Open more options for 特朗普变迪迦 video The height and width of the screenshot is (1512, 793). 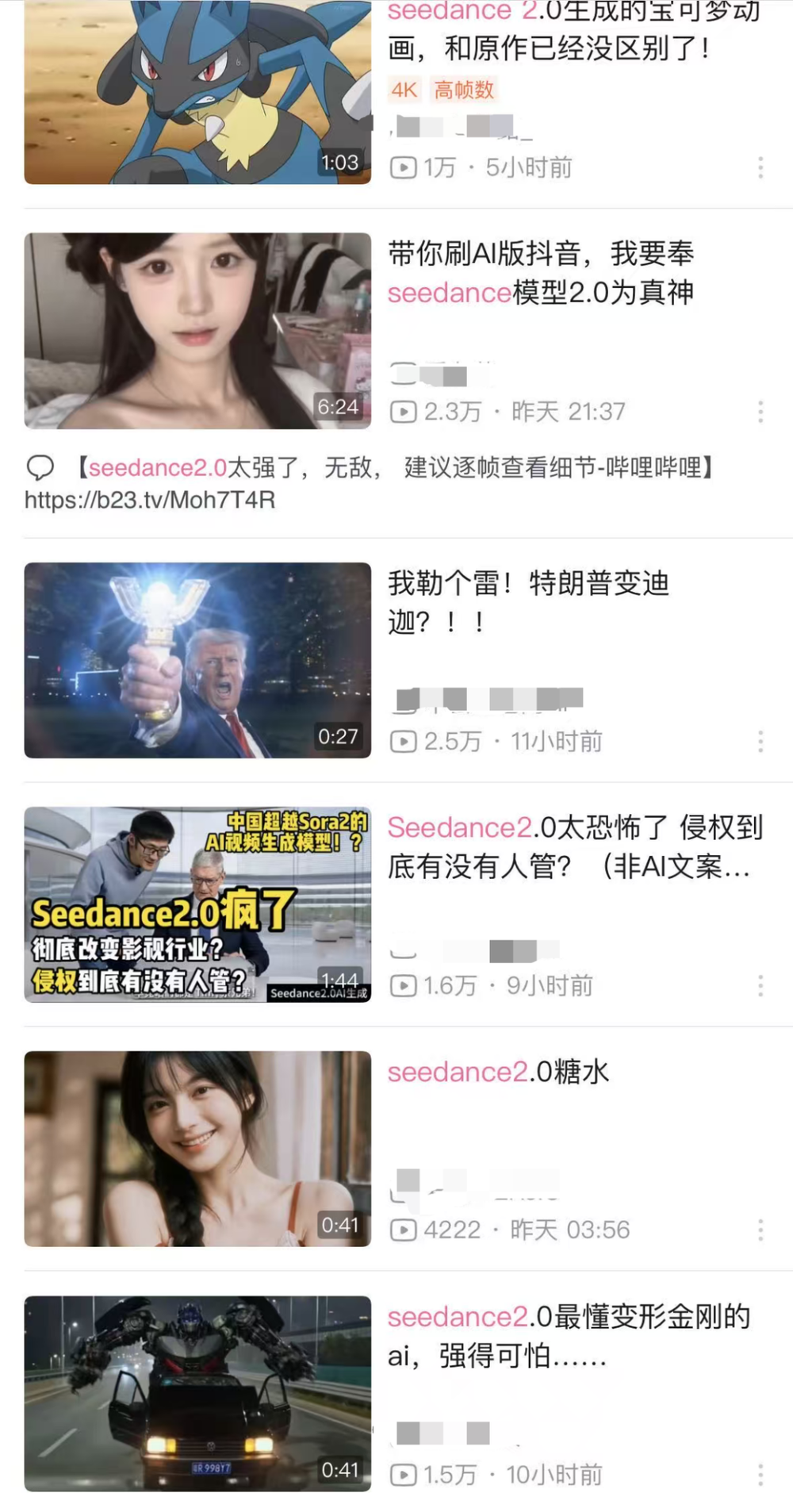coord(760,742)
